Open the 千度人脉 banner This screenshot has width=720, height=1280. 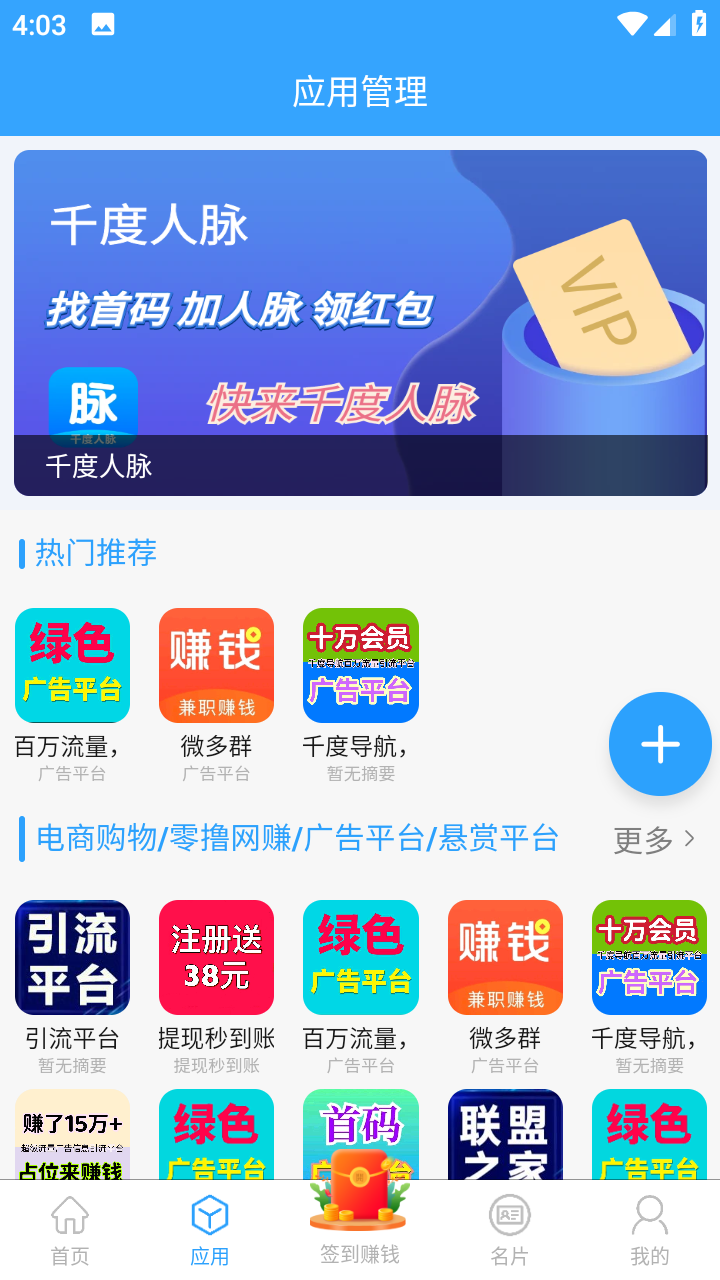tap(360, 322)
